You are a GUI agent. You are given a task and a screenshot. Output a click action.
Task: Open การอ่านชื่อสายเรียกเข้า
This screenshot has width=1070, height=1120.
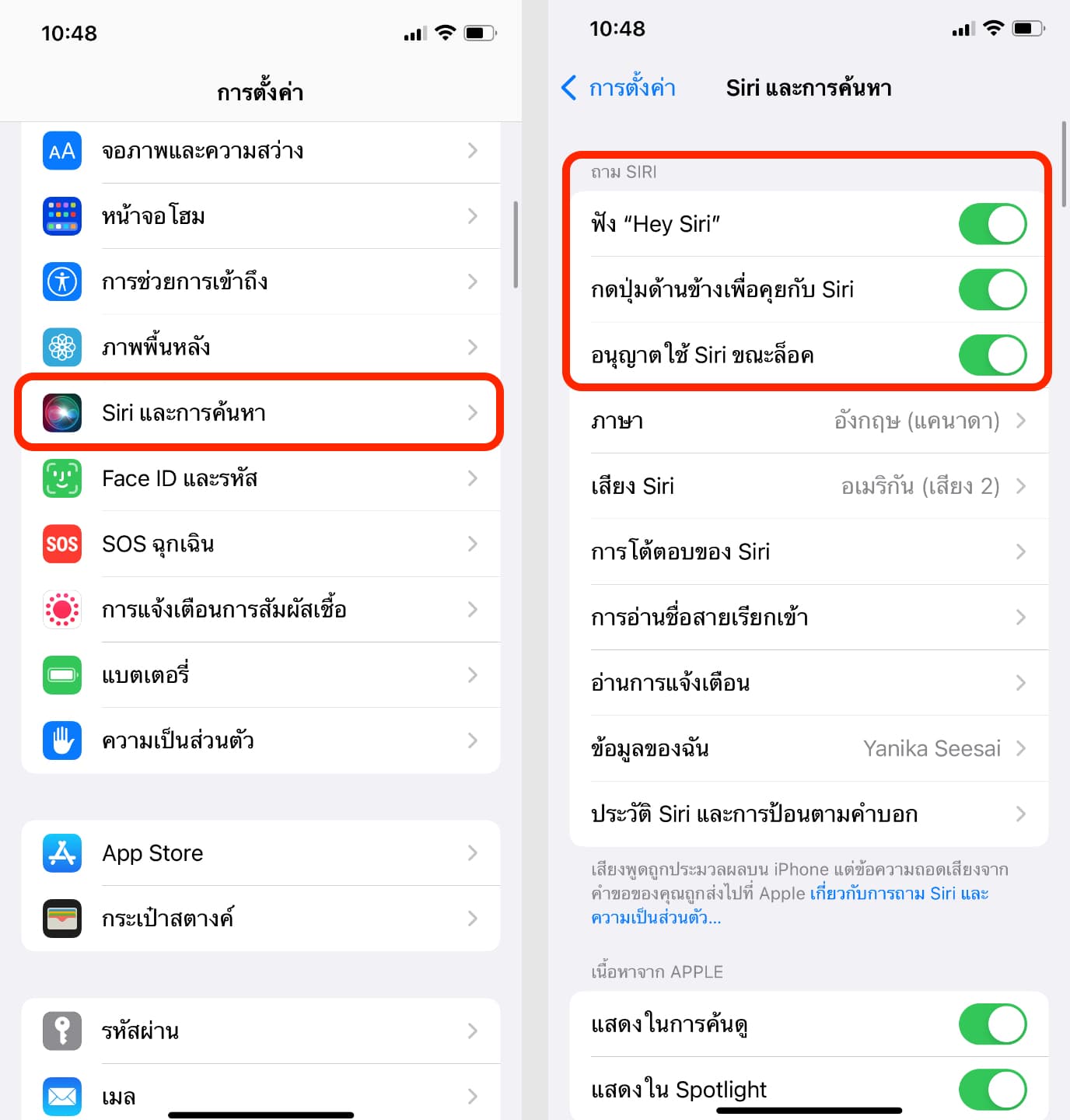click(809, 618)
